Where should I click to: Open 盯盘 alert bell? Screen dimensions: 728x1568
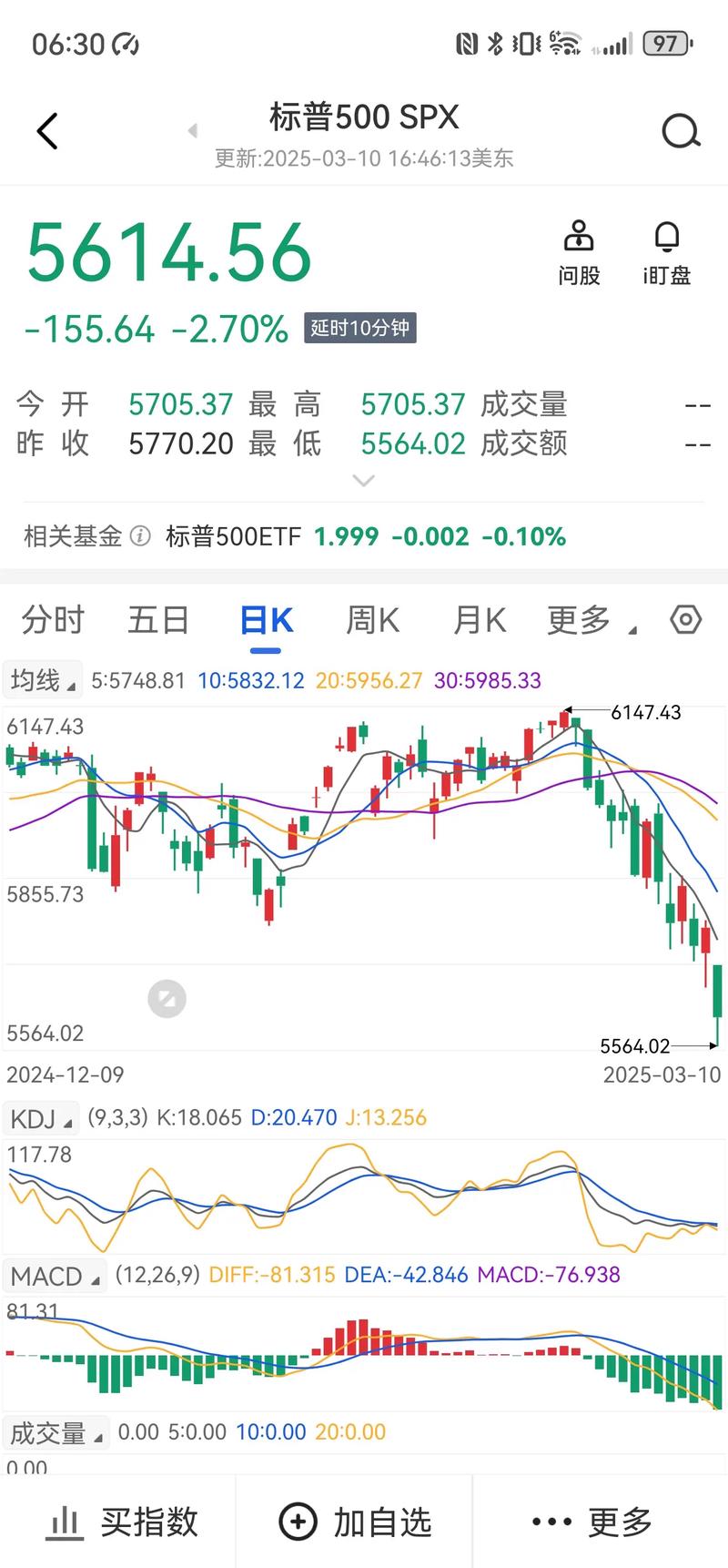point(667,253)
